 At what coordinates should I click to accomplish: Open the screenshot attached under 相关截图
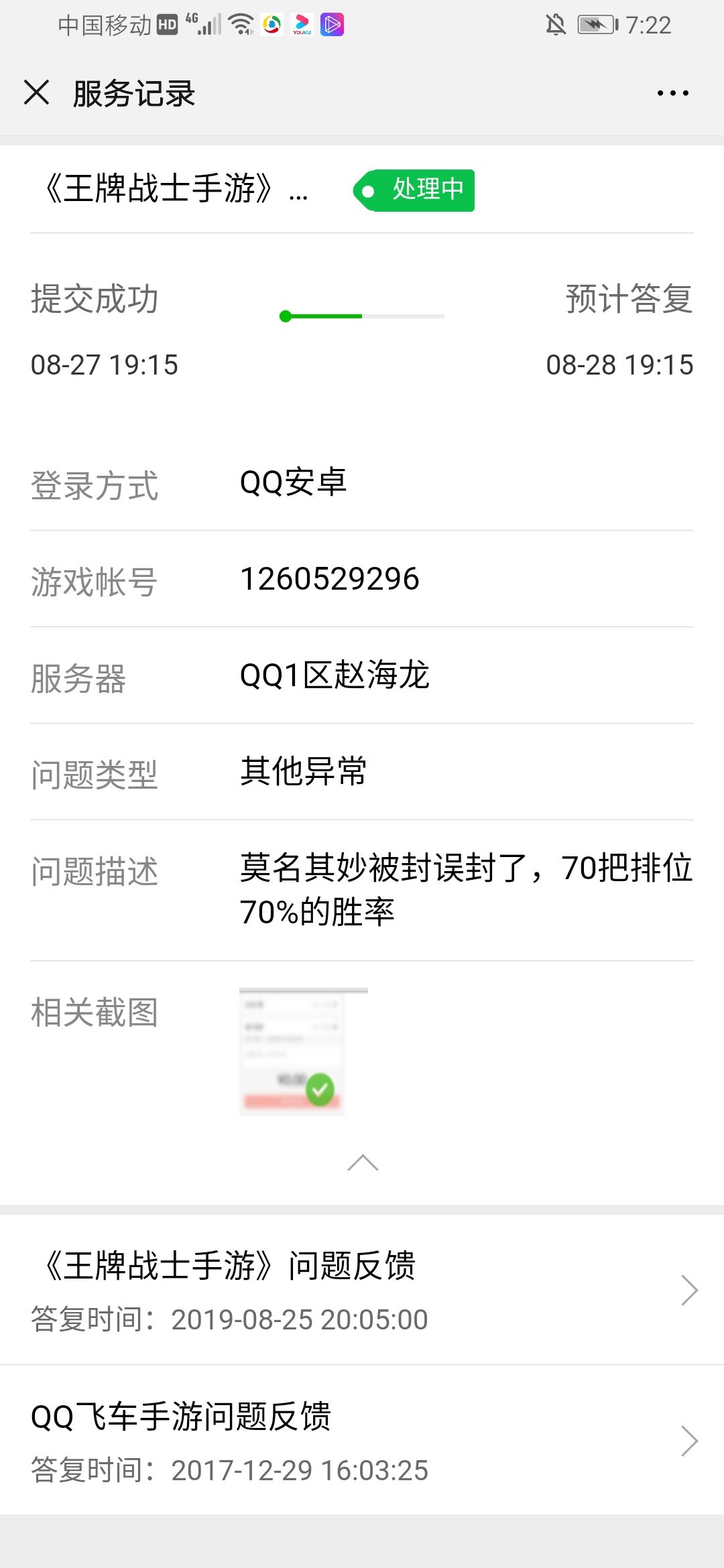pyautogui.click(x=303, y=1051)
